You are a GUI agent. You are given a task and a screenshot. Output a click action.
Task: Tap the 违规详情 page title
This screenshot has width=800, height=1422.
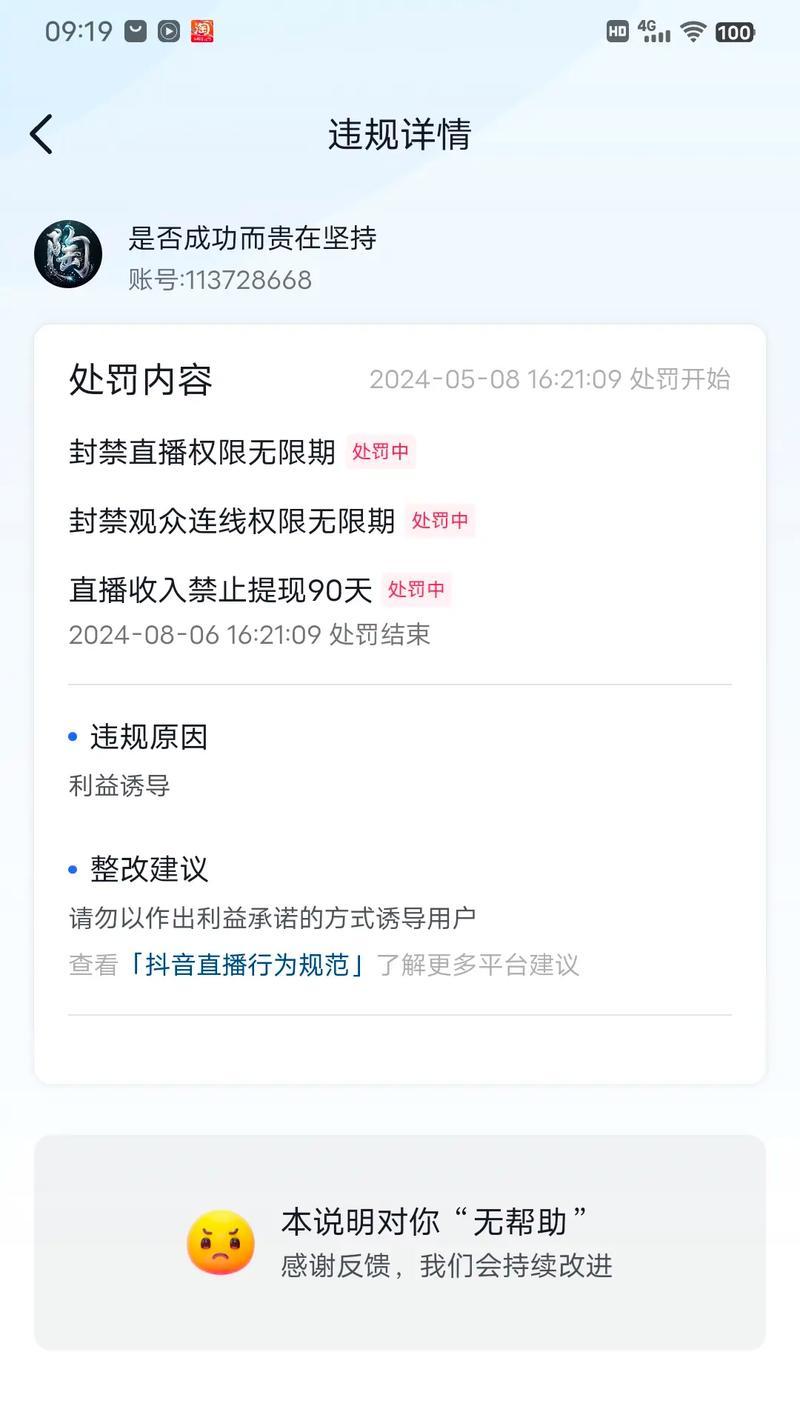[x=400, y=135]
